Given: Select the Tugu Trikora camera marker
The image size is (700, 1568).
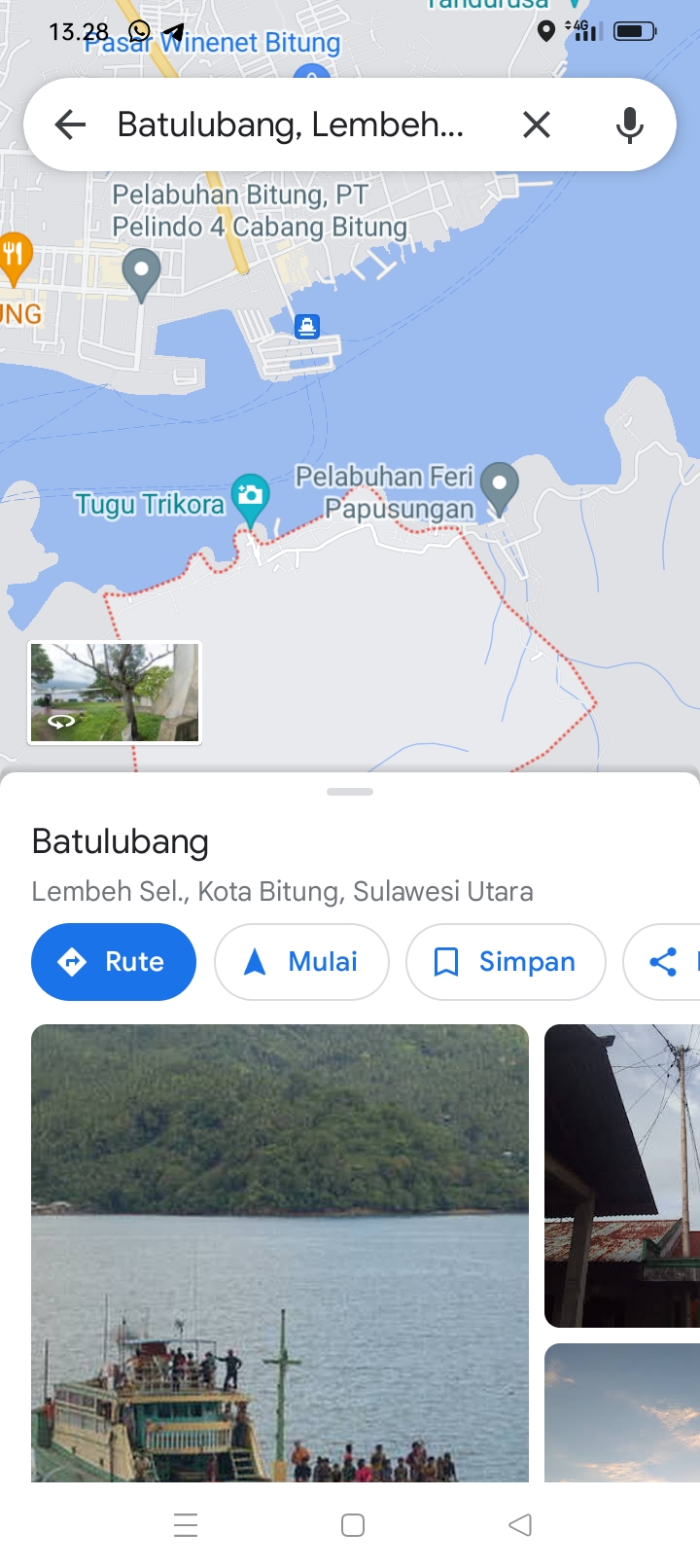Looking at the screenshot, I should click(x=251, y=498).
